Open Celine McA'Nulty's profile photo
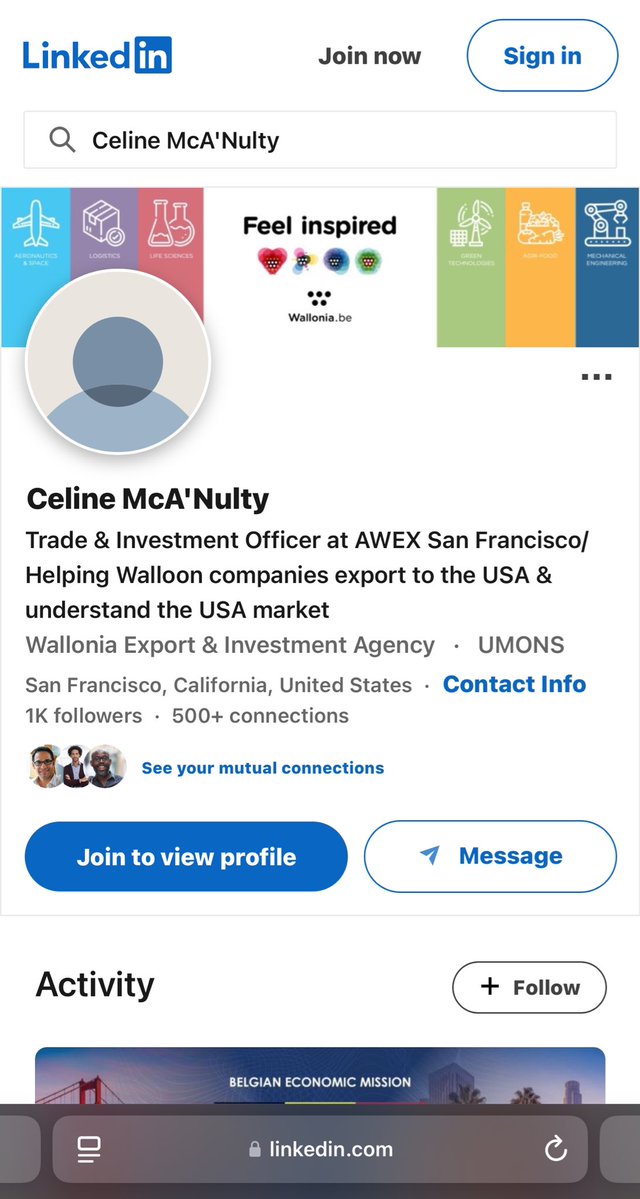Viewport: 640px width, 1199px height. coord(118,362)
